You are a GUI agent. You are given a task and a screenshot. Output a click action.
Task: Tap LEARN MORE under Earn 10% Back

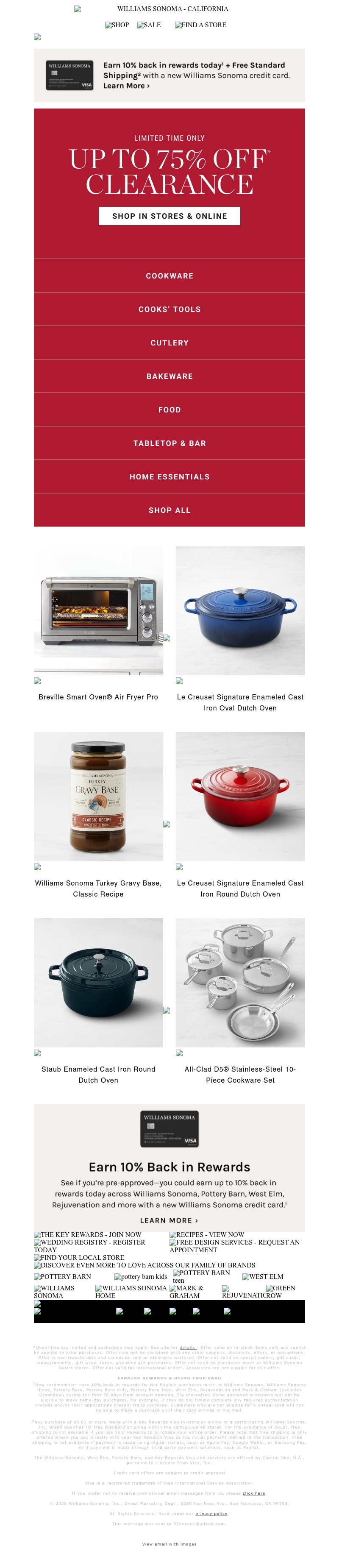coord(169,1220)
